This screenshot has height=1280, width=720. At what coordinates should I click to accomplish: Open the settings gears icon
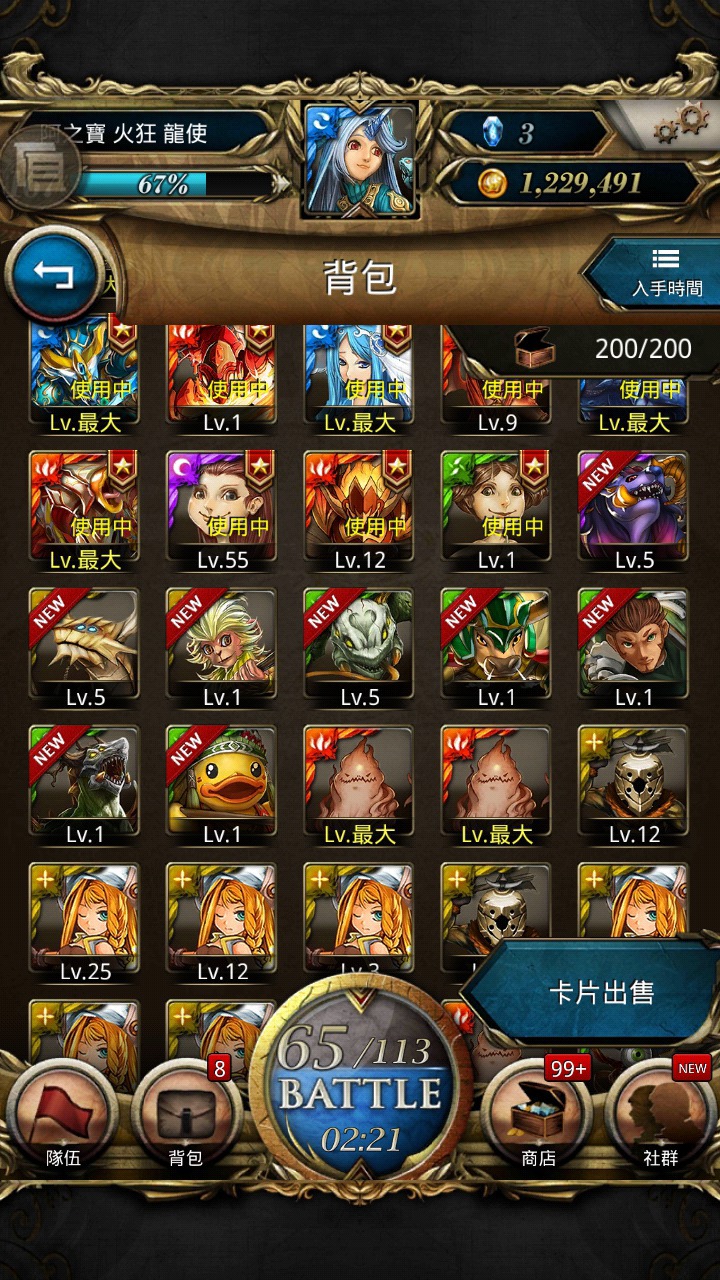pyautogui.click(x=680, y=125)
